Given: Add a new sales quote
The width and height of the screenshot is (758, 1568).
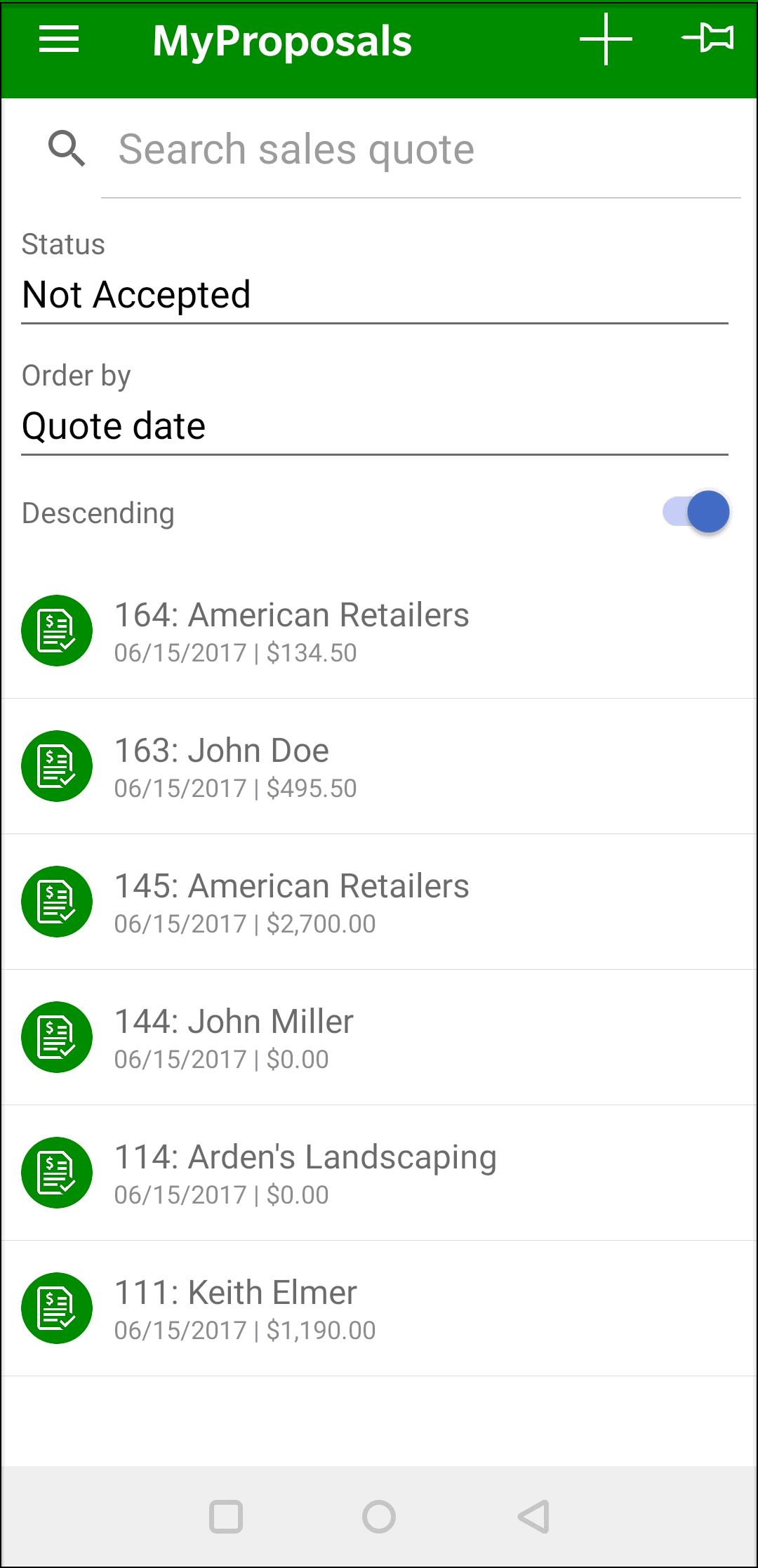Looking at the screenshot, I should [606, 39].
